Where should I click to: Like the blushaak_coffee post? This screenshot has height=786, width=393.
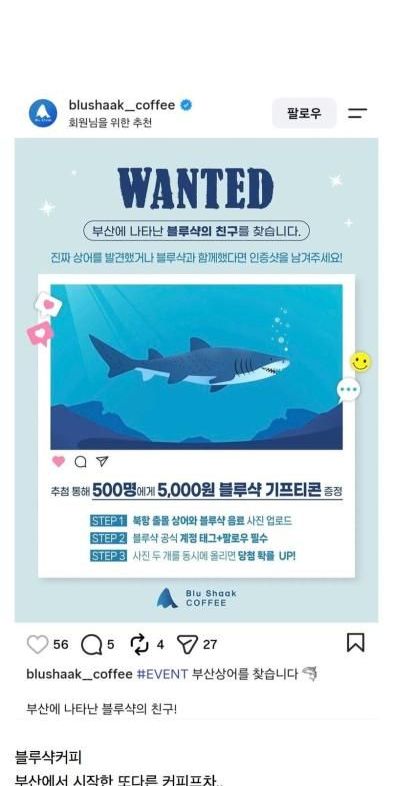(38, 644)
